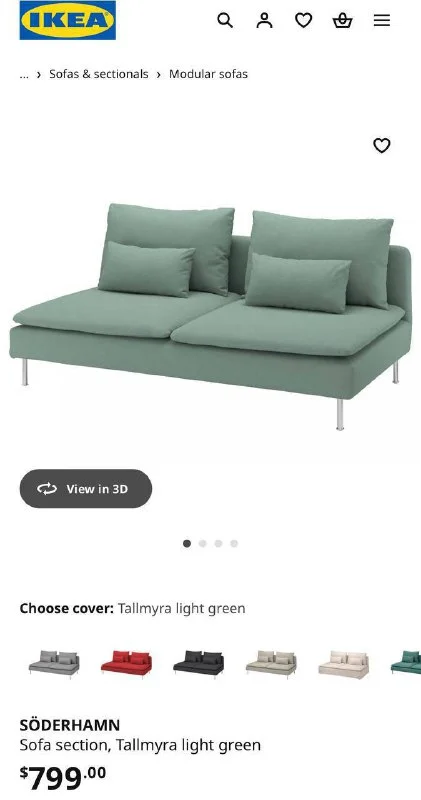Open the hamburger menu

click(382, 20)
